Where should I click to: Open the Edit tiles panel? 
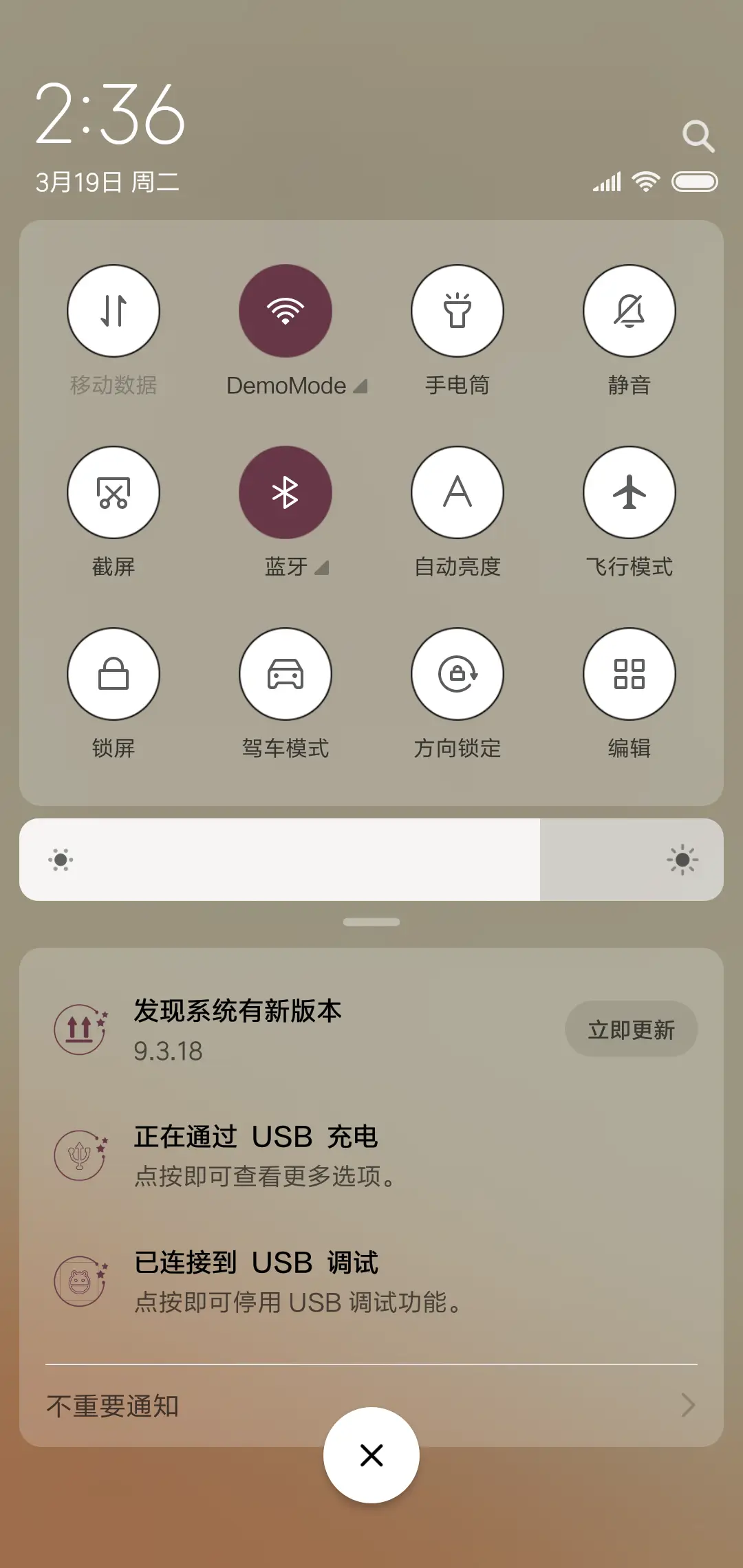coord(629,674)
